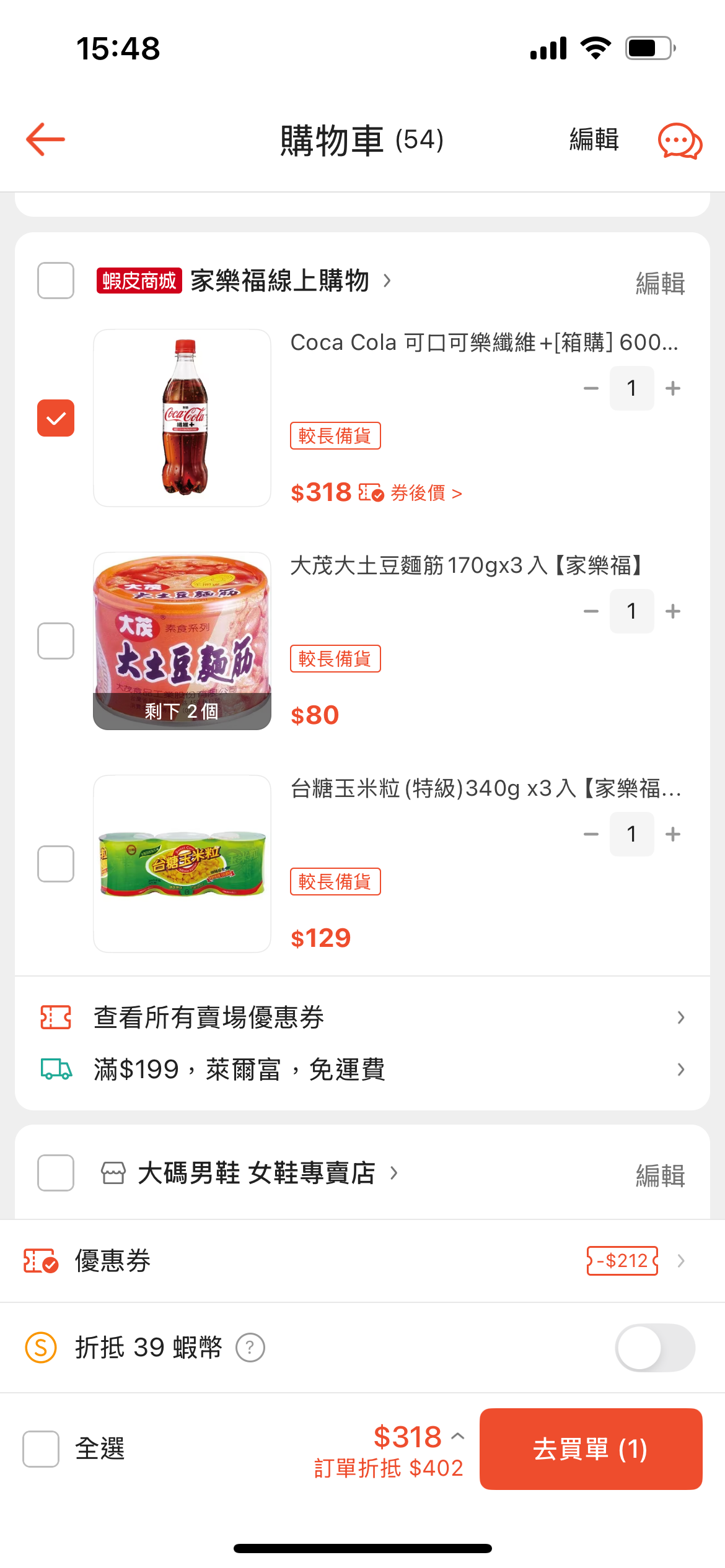This screenshot has height=1568, width=725.
Task: Select the 大茂大土豆麵筋 item
Action: (x=56, y=641)
